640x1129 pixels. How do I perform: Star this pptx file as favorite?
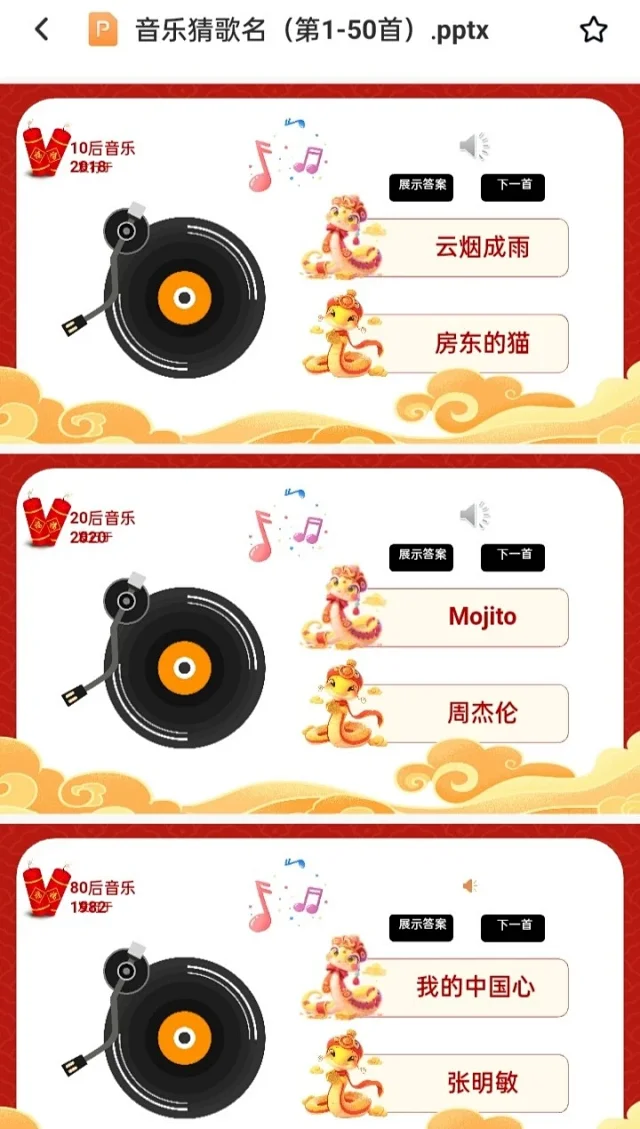click(x=593, y=30)
